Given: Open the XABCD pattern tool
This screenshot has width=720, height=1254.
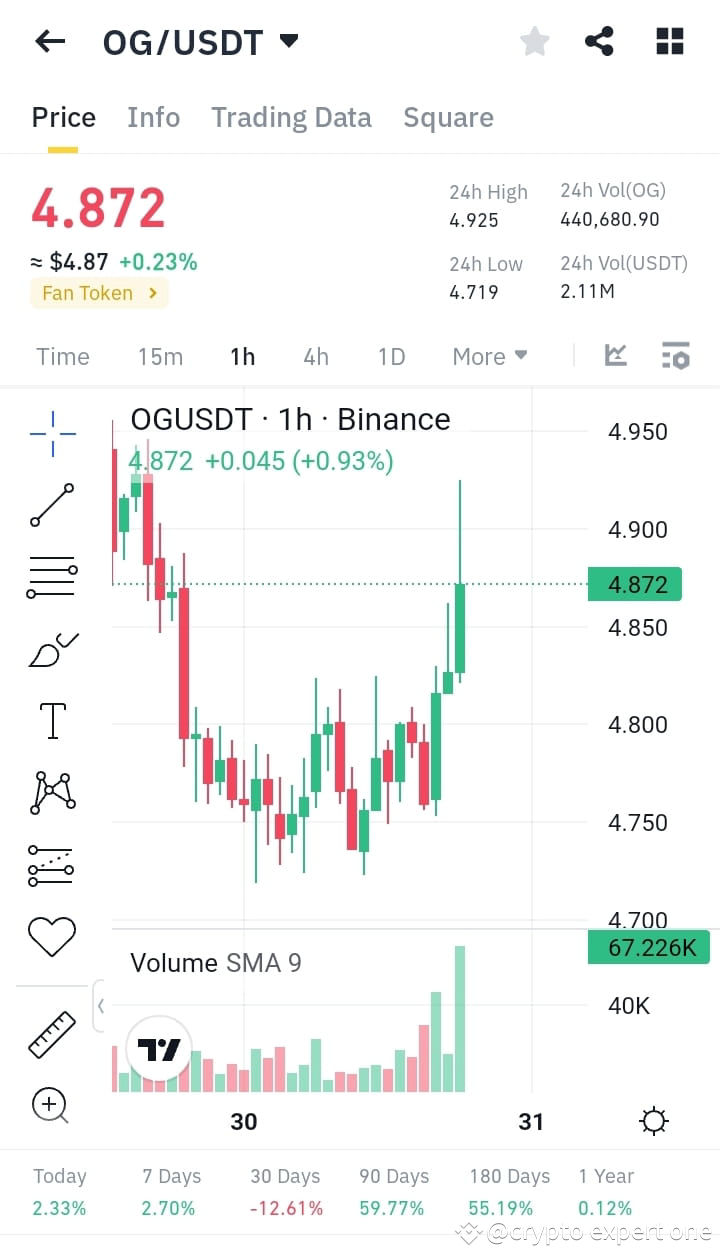Looking at the screenshot, I should [x=52, y=792].
